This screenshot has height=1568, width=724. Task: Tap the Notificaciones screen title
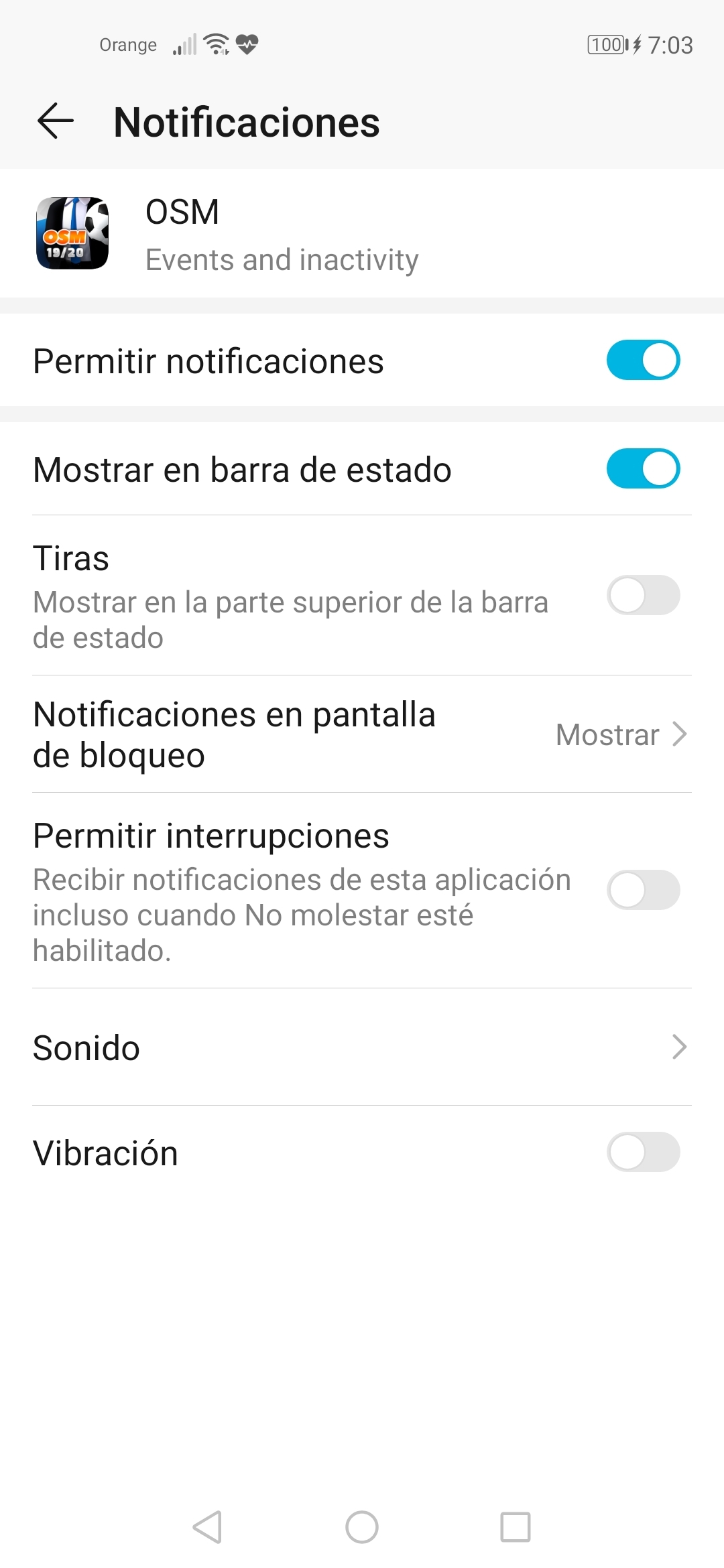click(247, 122)
